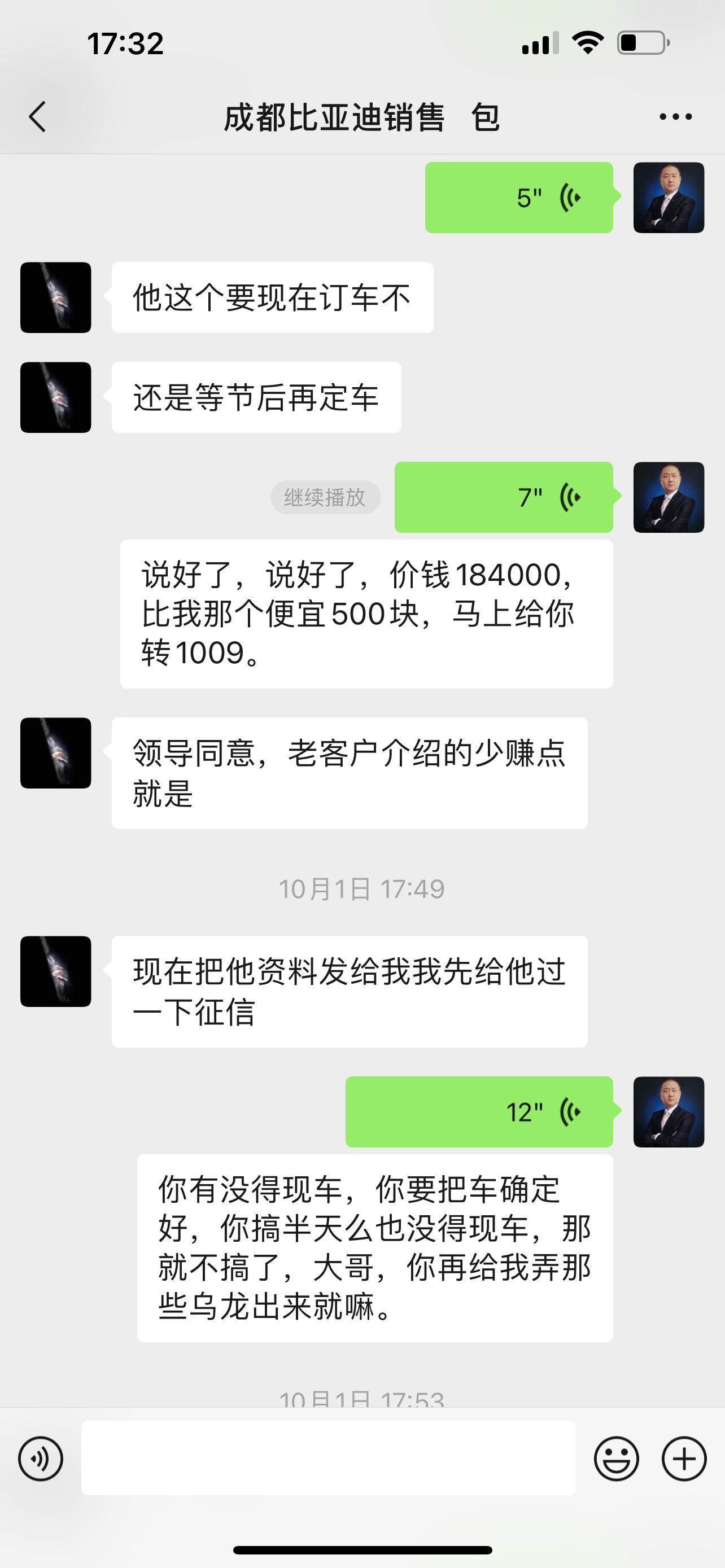Play the 7-second voice message

(504, 497)
